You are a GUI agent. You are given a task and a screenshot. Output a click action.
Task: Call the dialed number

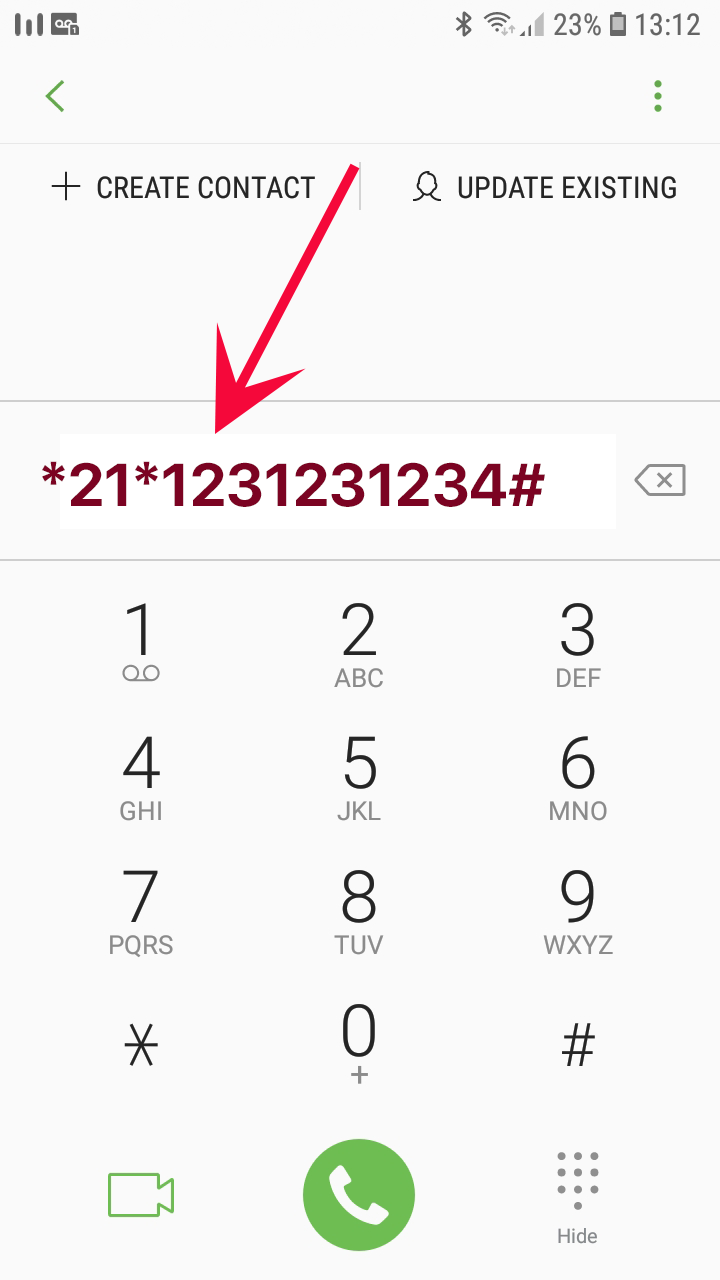359,1195
